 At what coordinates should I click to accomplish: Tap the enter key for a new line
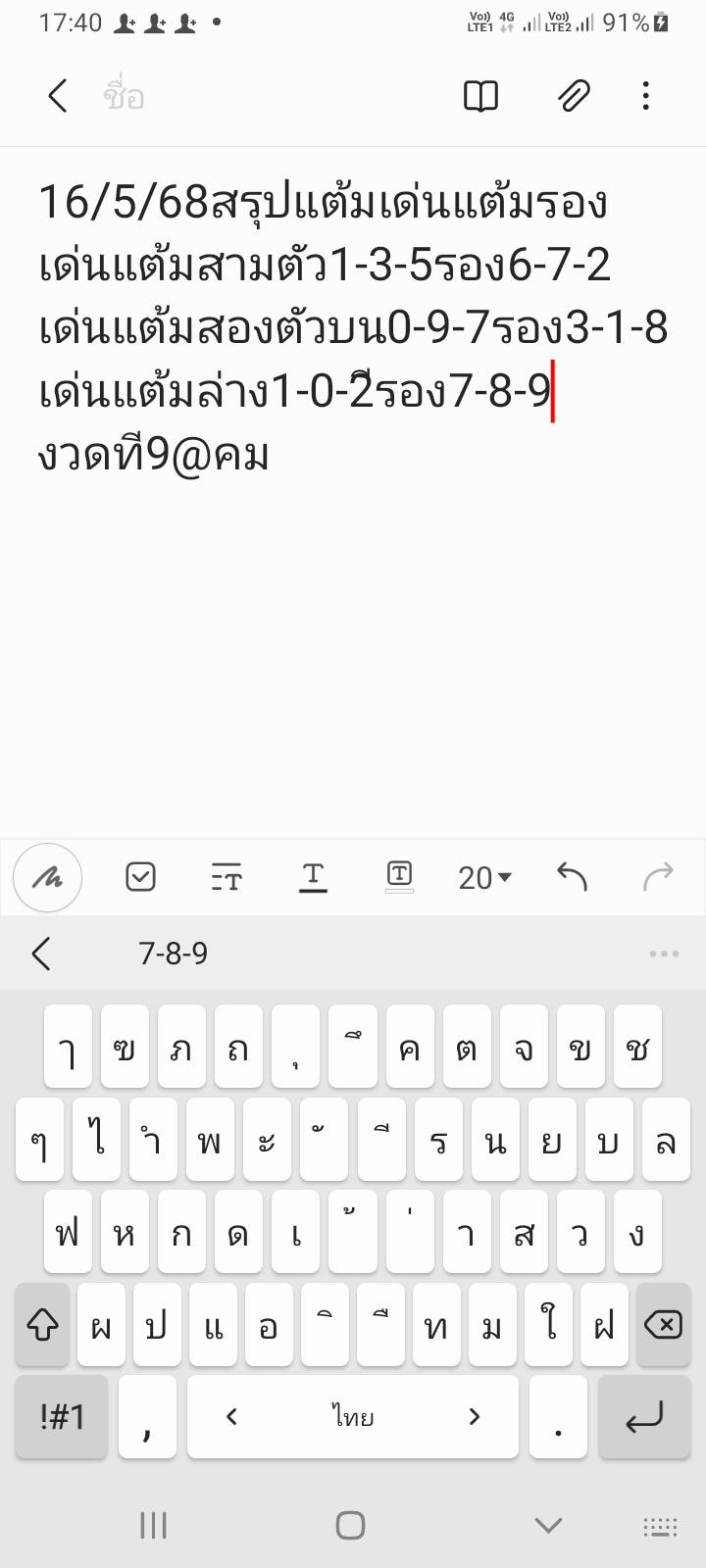pyautogui.click(x=644, y=1416)
